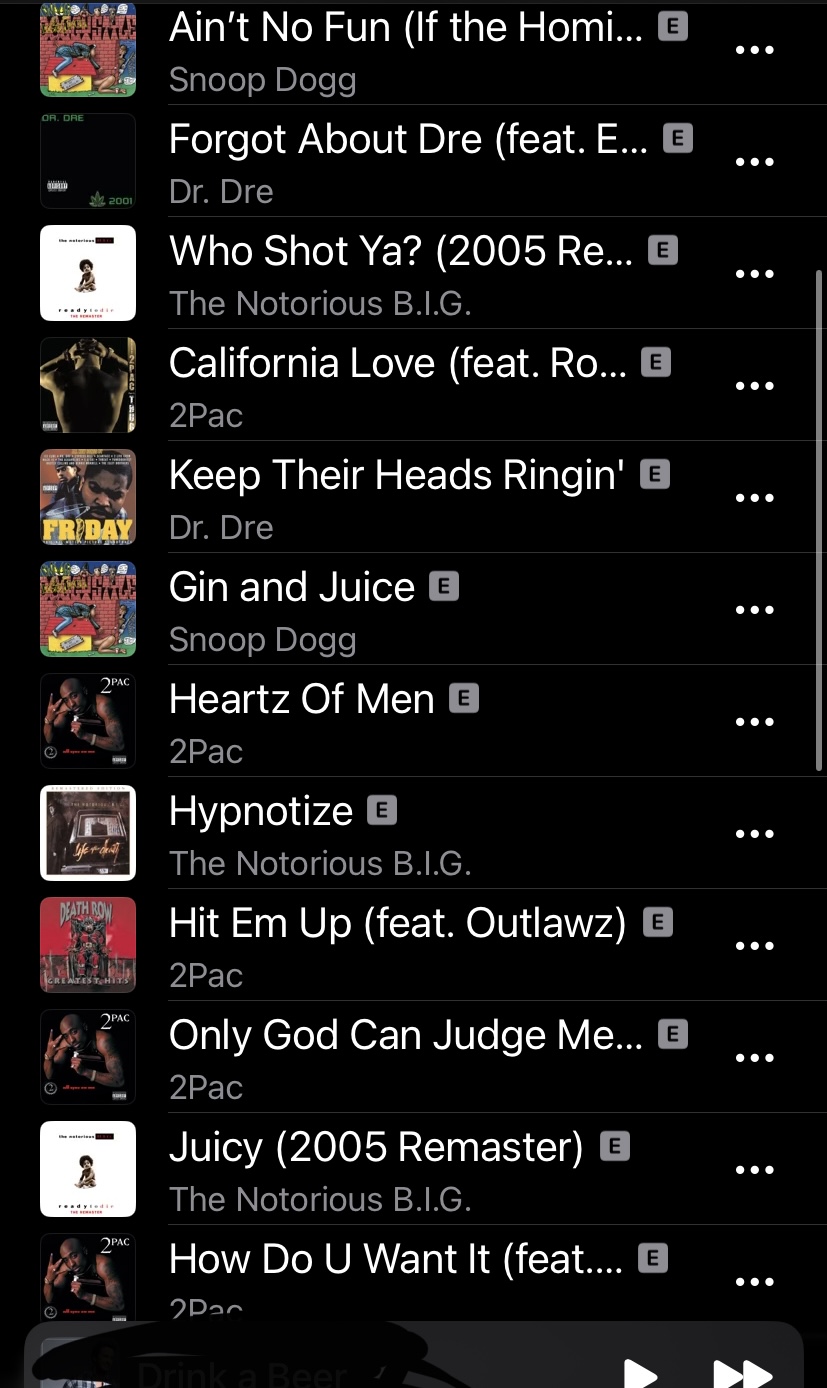Open more options for Who Shot Ya?

coord(754,274)
